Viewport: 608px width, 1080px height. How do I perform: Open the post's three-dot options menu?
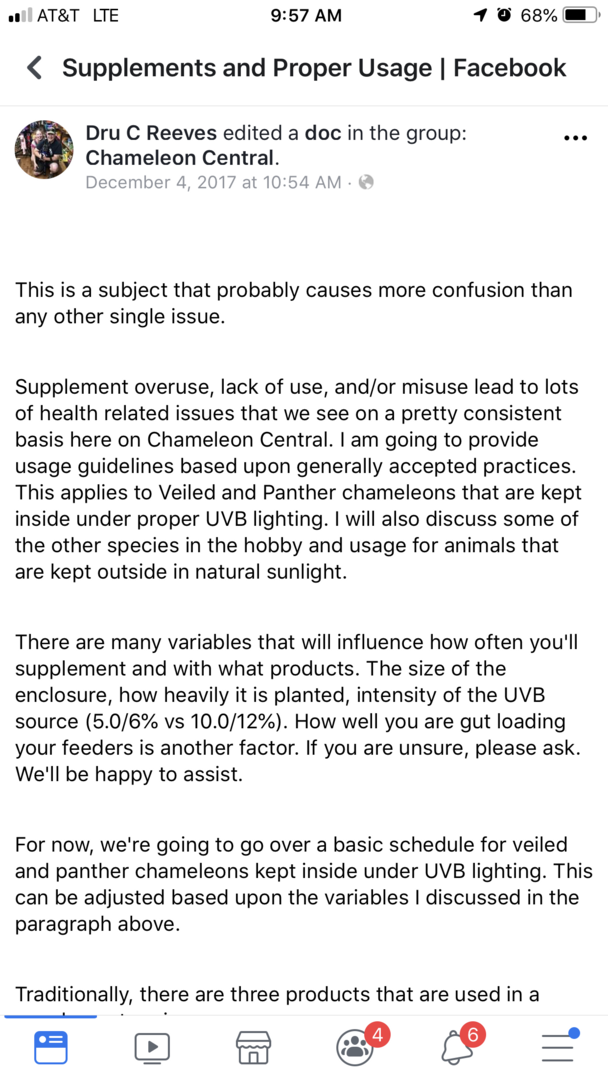coord(576,138)
